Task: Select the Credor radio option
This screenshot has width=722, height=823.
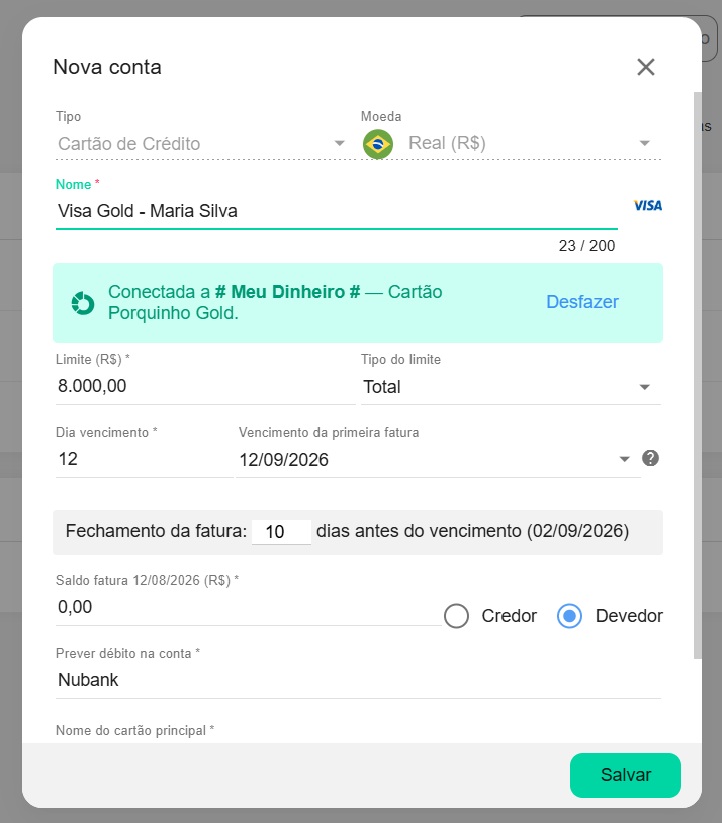Action: click(x=456, y=616)
